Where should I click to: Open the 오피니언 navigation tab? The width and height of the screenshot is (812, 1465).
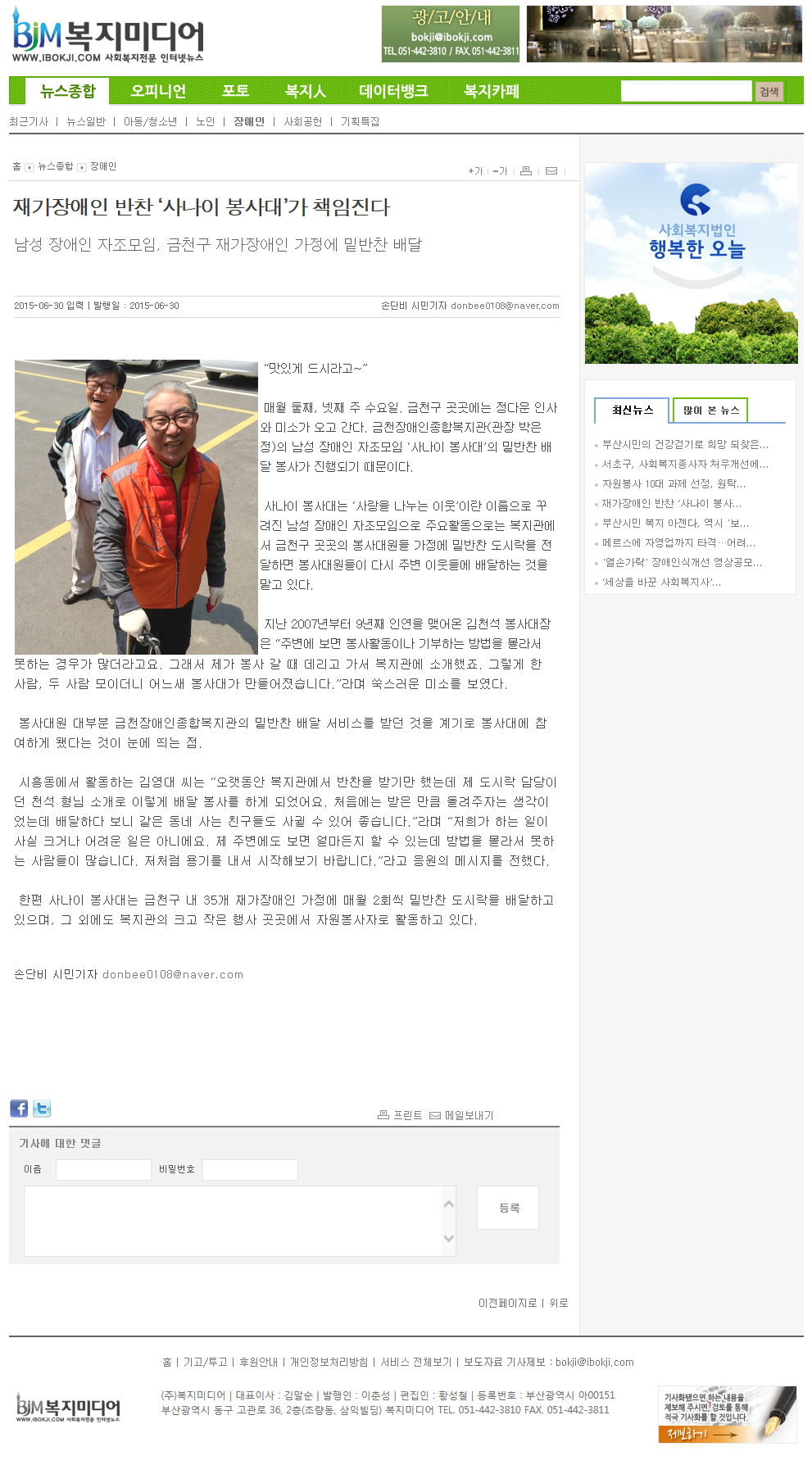pyautogui.click(x=158, y=91)
